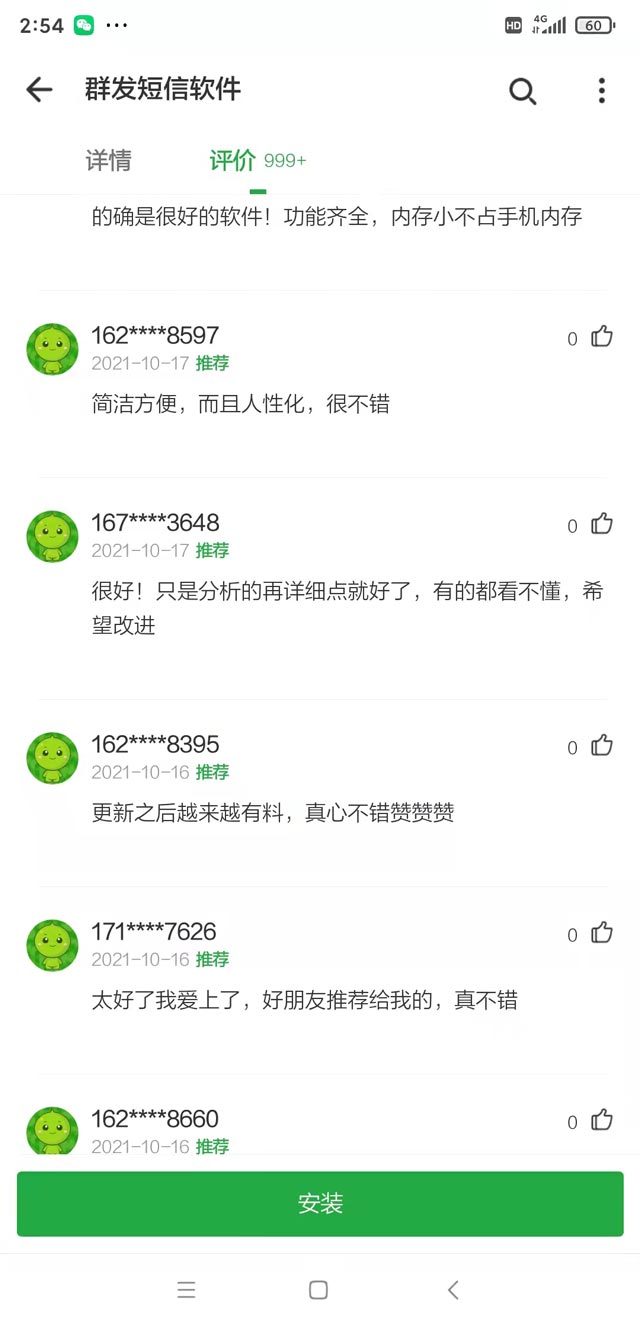Like the review by 171****7626
640x1330 pixels.
[601, 933]
